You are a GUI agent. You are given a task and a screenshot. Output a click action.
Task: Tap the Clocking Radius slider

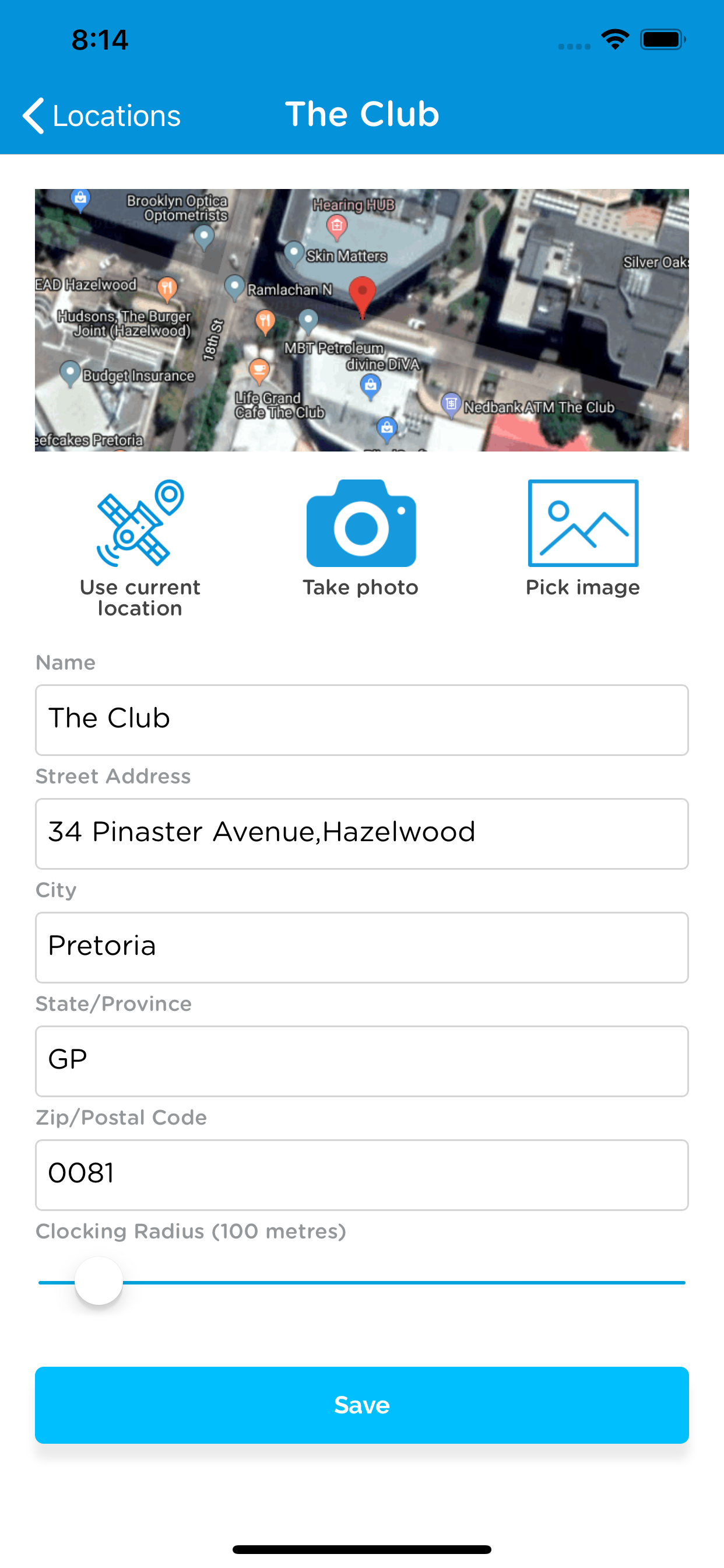coord(99,1282)
